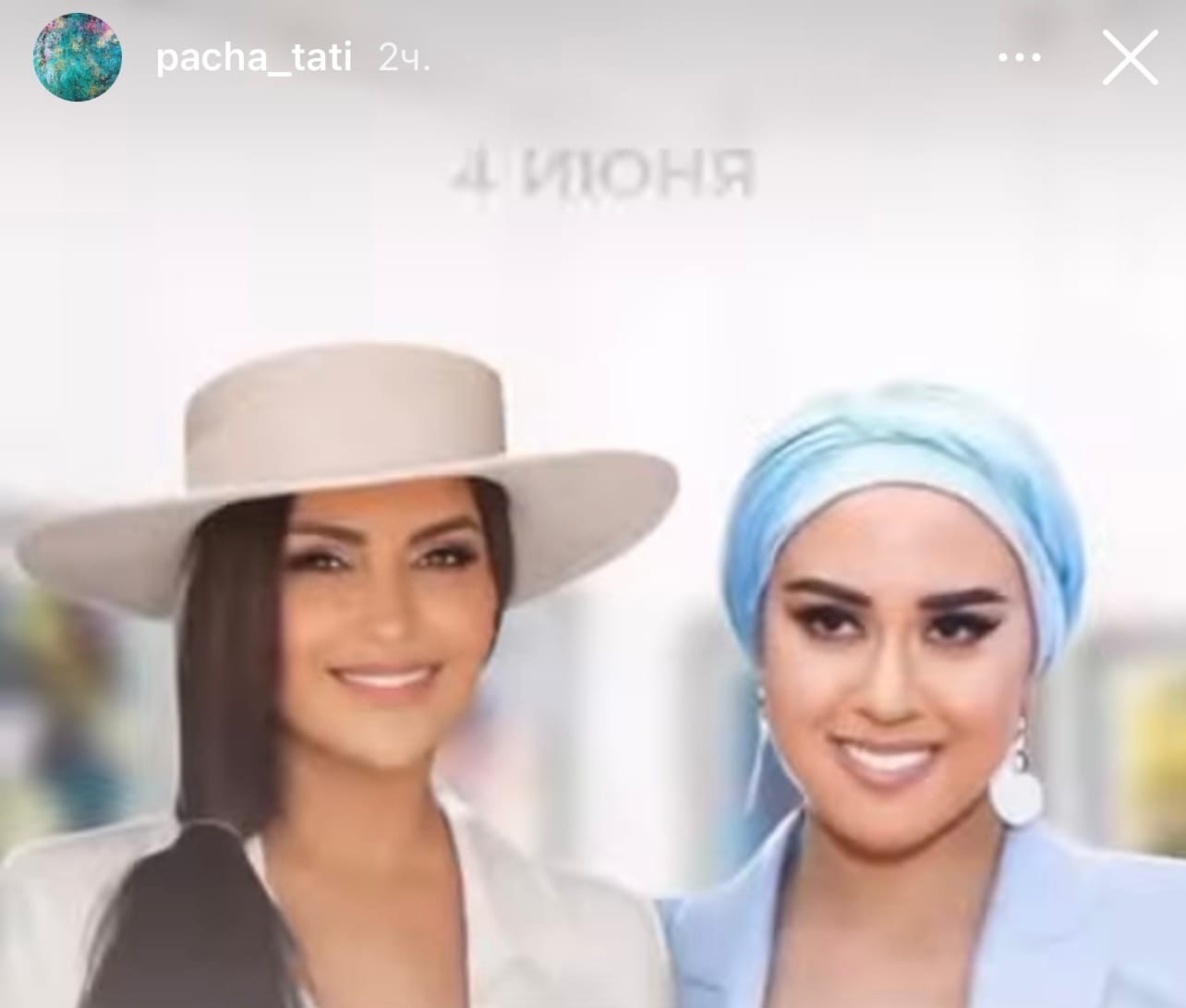Viewport: 1186px width, 1008px height.
Task: Close the story viewer
Action: click(x=1130, y=57)
